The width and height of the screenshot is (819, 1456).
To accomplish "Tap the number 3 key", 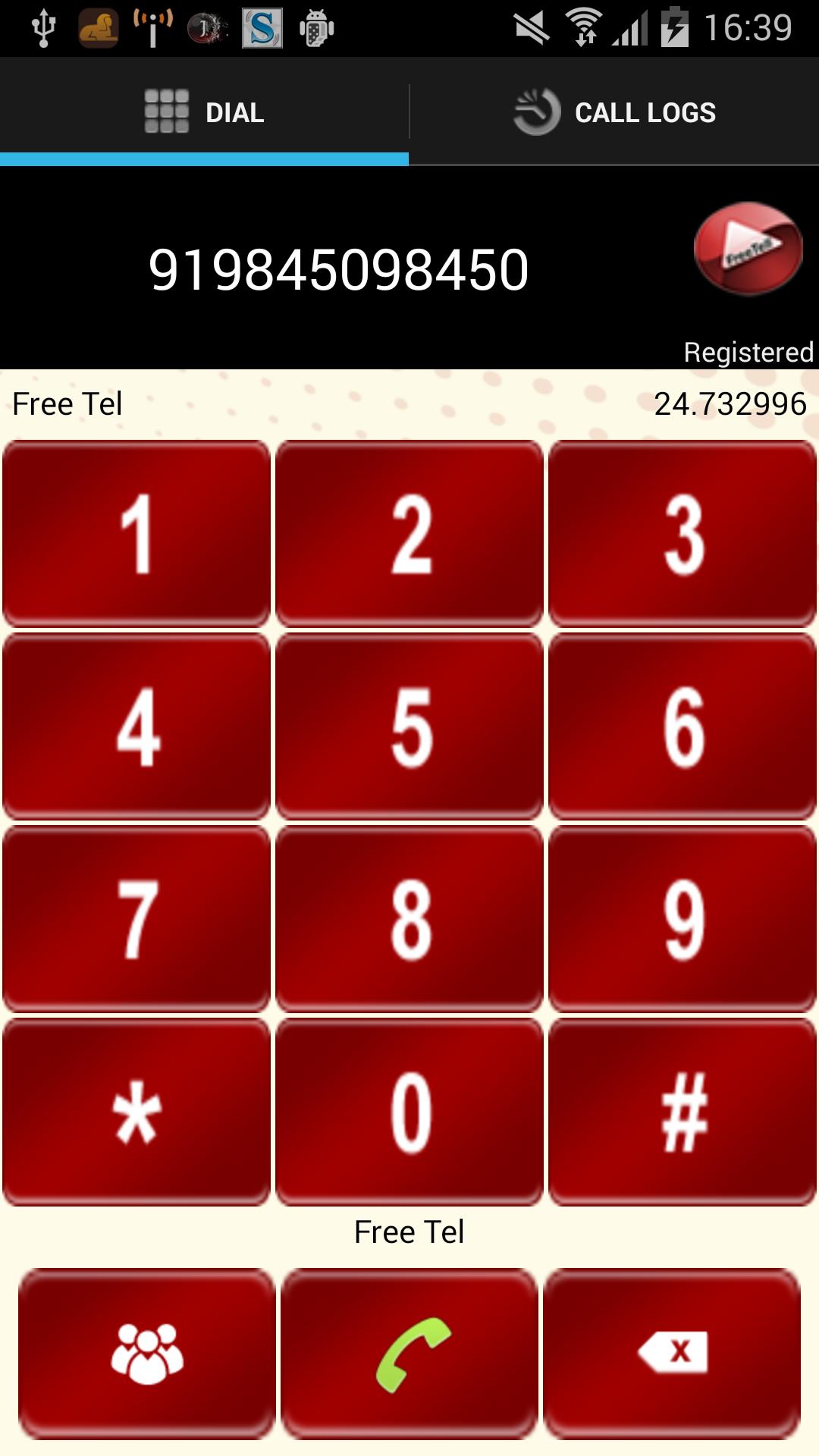I will pos(682,533).
